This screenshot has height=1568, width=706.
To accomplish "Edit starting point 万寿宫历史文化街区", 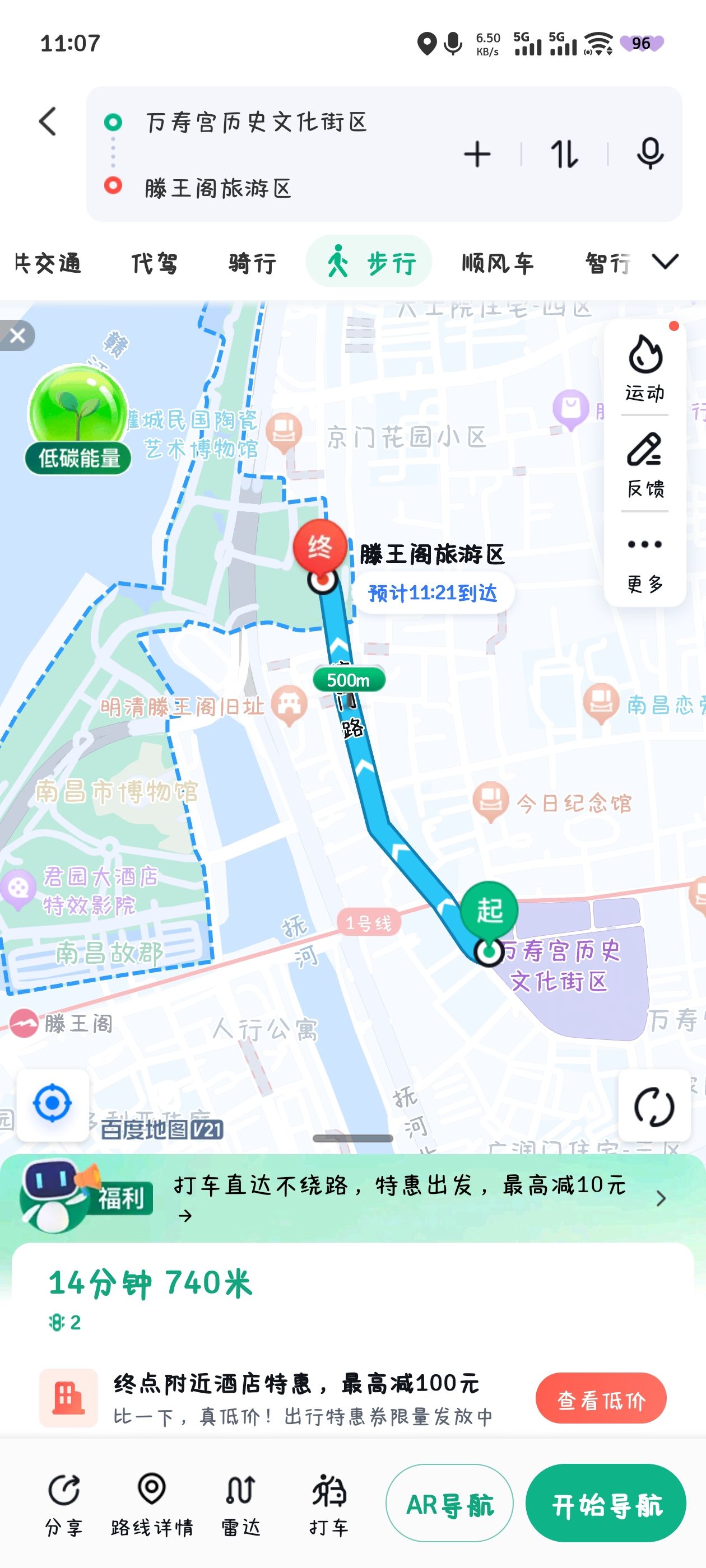I will pos(256,122).
